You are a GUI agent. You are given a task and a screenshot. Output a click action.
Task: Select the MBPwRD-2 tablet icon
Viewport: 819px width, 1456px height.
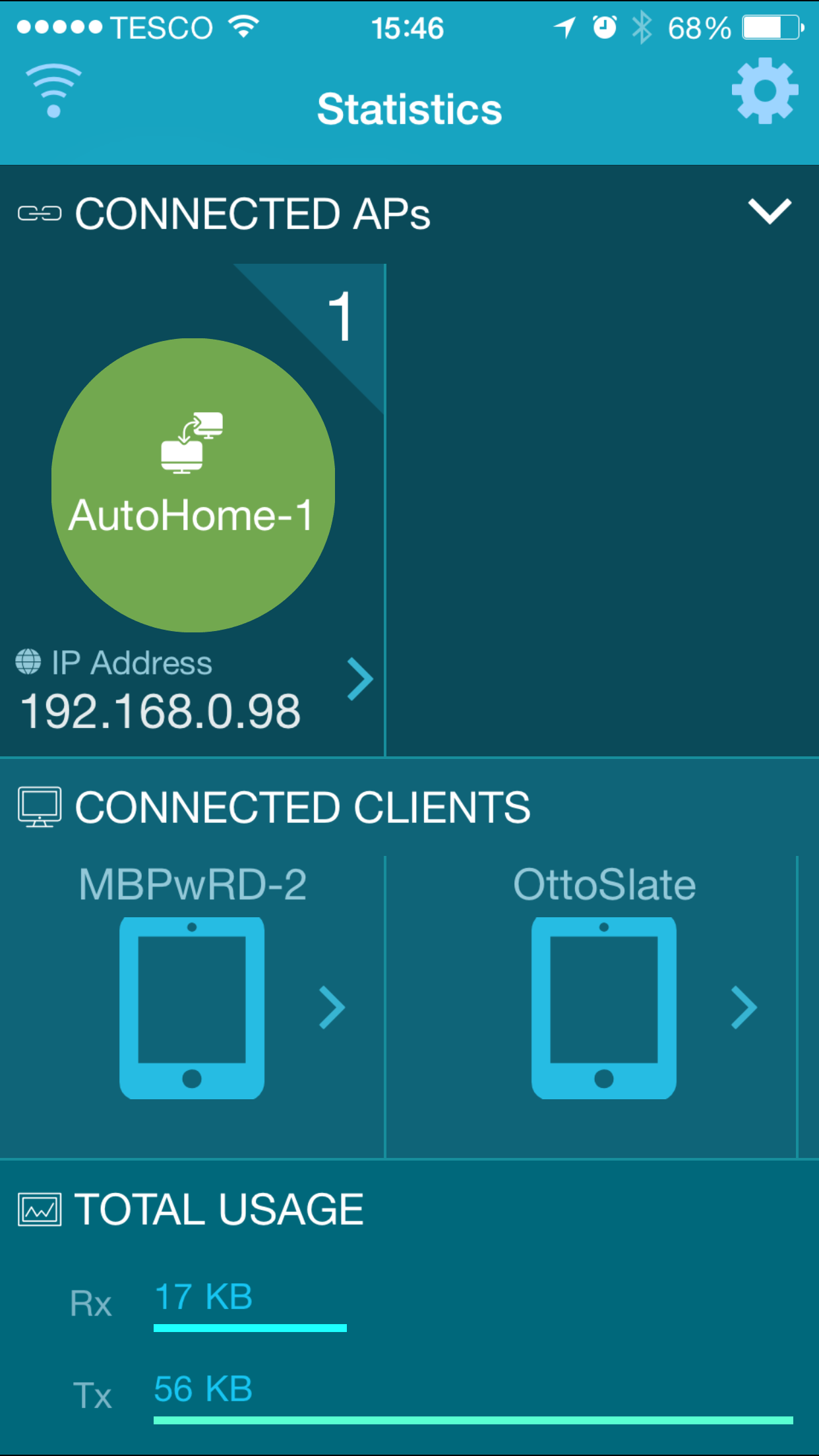tap(191, 1007)
